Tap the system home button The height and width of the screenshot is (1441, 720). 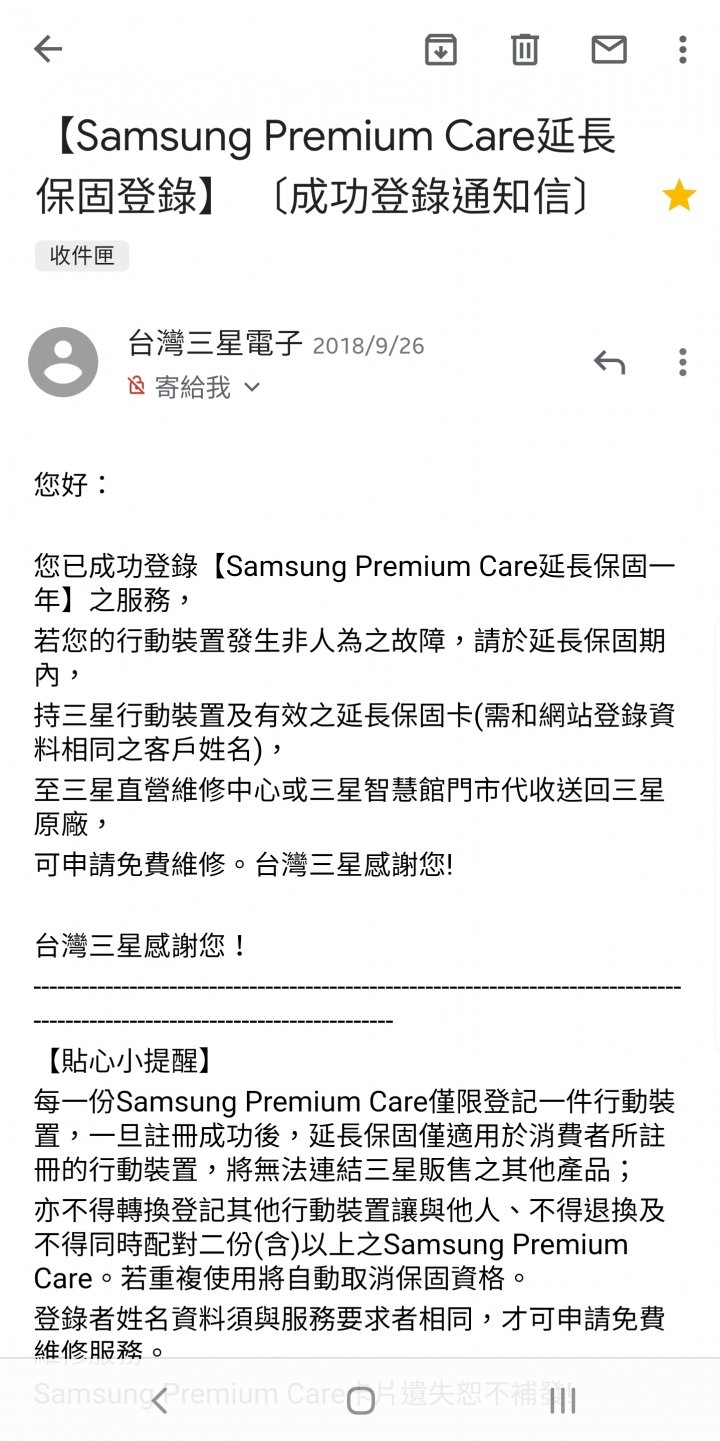pos(361,1401)
